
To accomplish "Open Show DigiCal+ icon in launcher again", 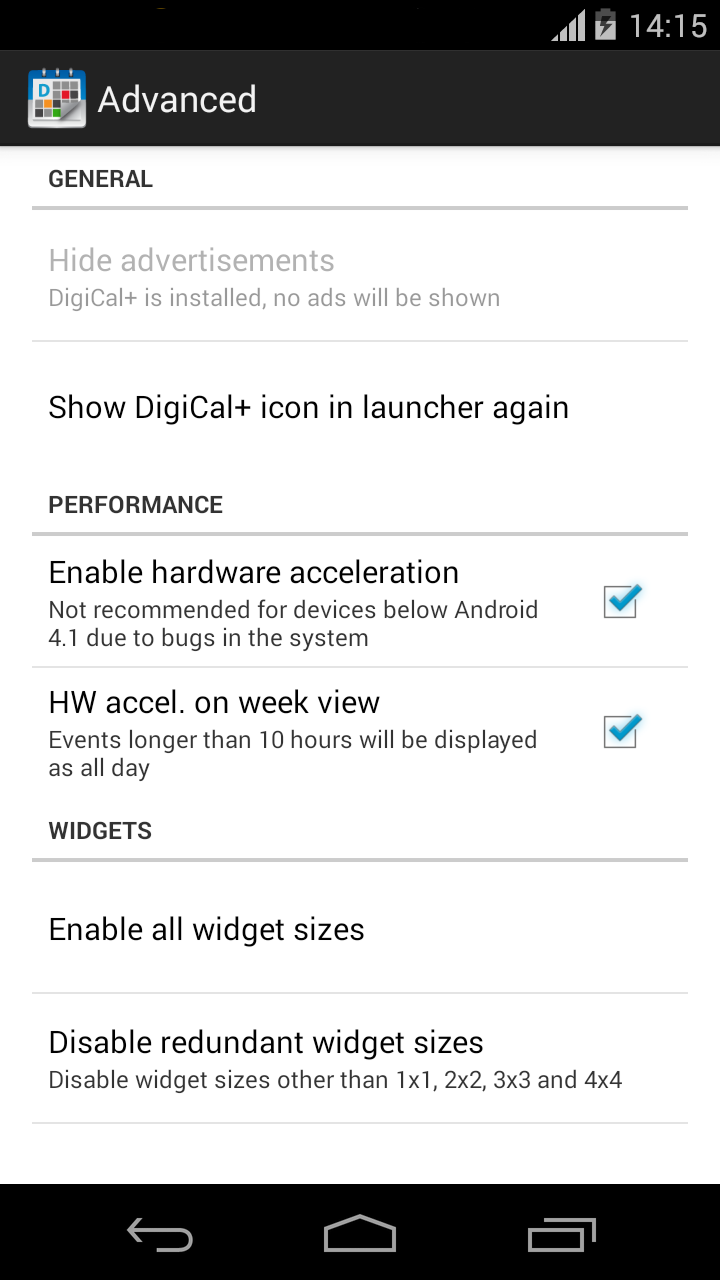I will pyautogui.click(x=308, y=408).
